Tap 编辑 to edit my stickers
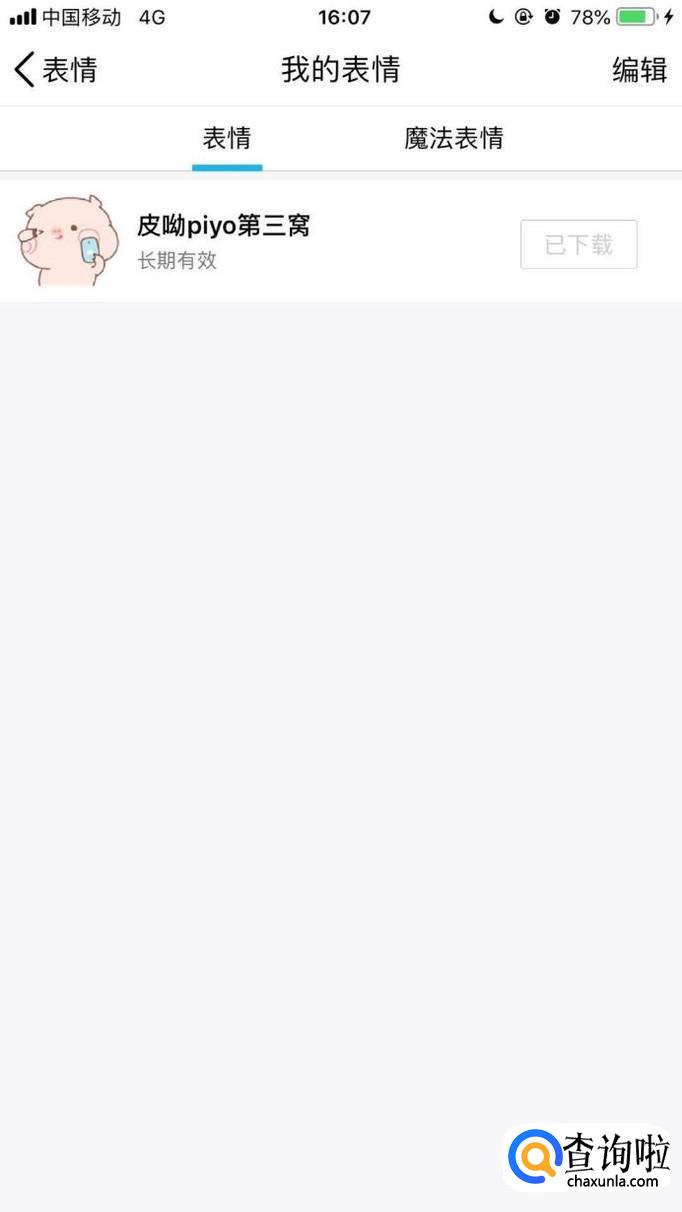The height and width of the screenshot is (1212, 682). [639, 70]
